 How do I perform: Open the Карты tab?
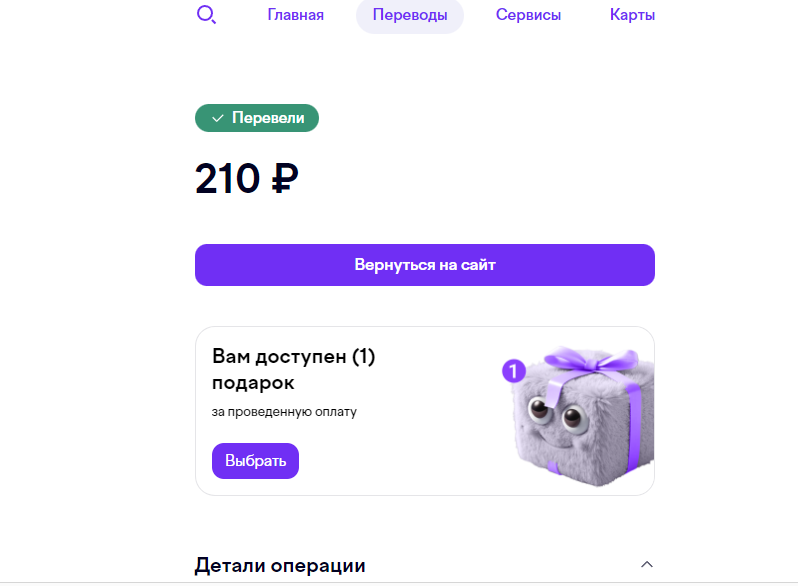632,15
